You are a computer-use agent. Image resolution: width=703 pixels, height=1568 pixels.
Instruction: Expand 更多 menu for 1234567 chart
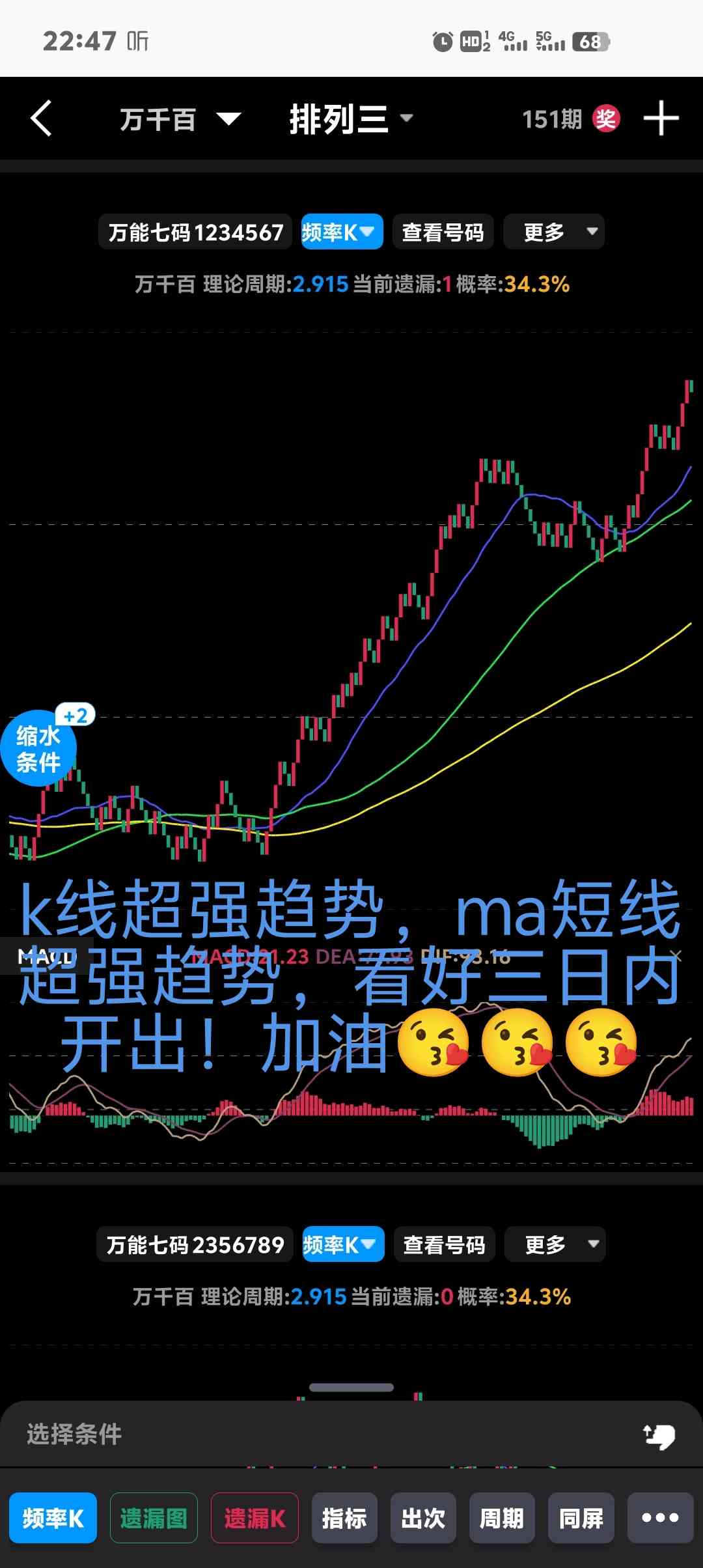(554, 232)
